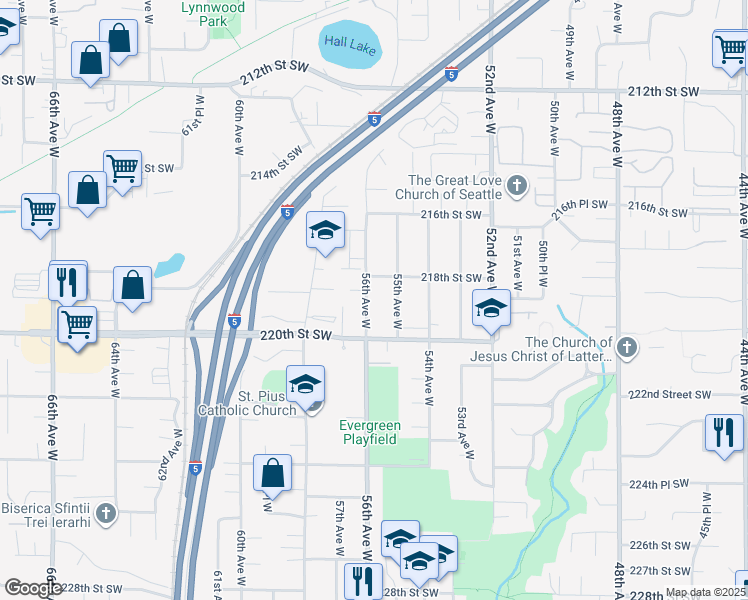Open the school marker beside 216th St SW
Viewport: 748px width, 600px height.
pyautogui.click(x=325, y=233)
